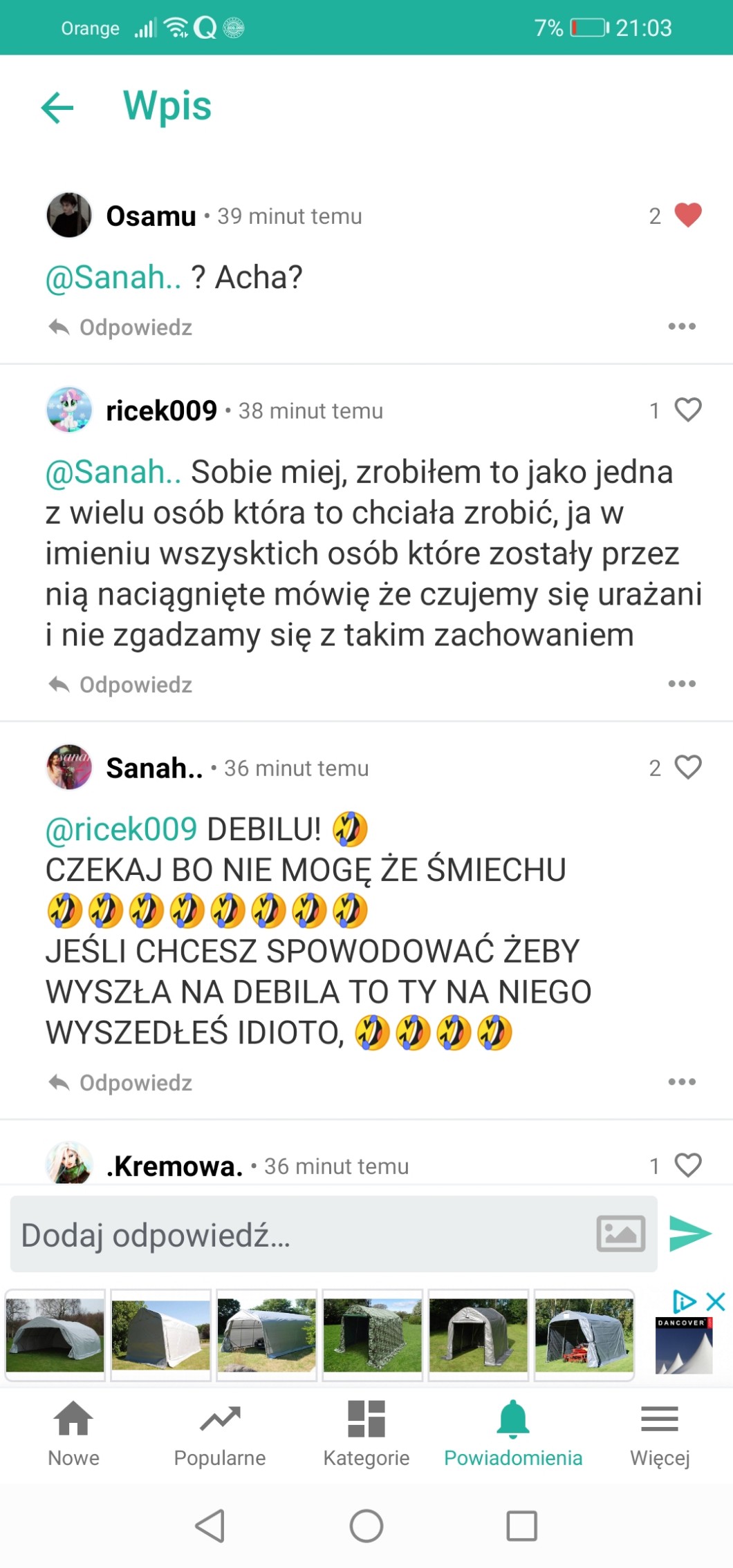Open the @Sanah.. mention in ricek009's comment

113,472
